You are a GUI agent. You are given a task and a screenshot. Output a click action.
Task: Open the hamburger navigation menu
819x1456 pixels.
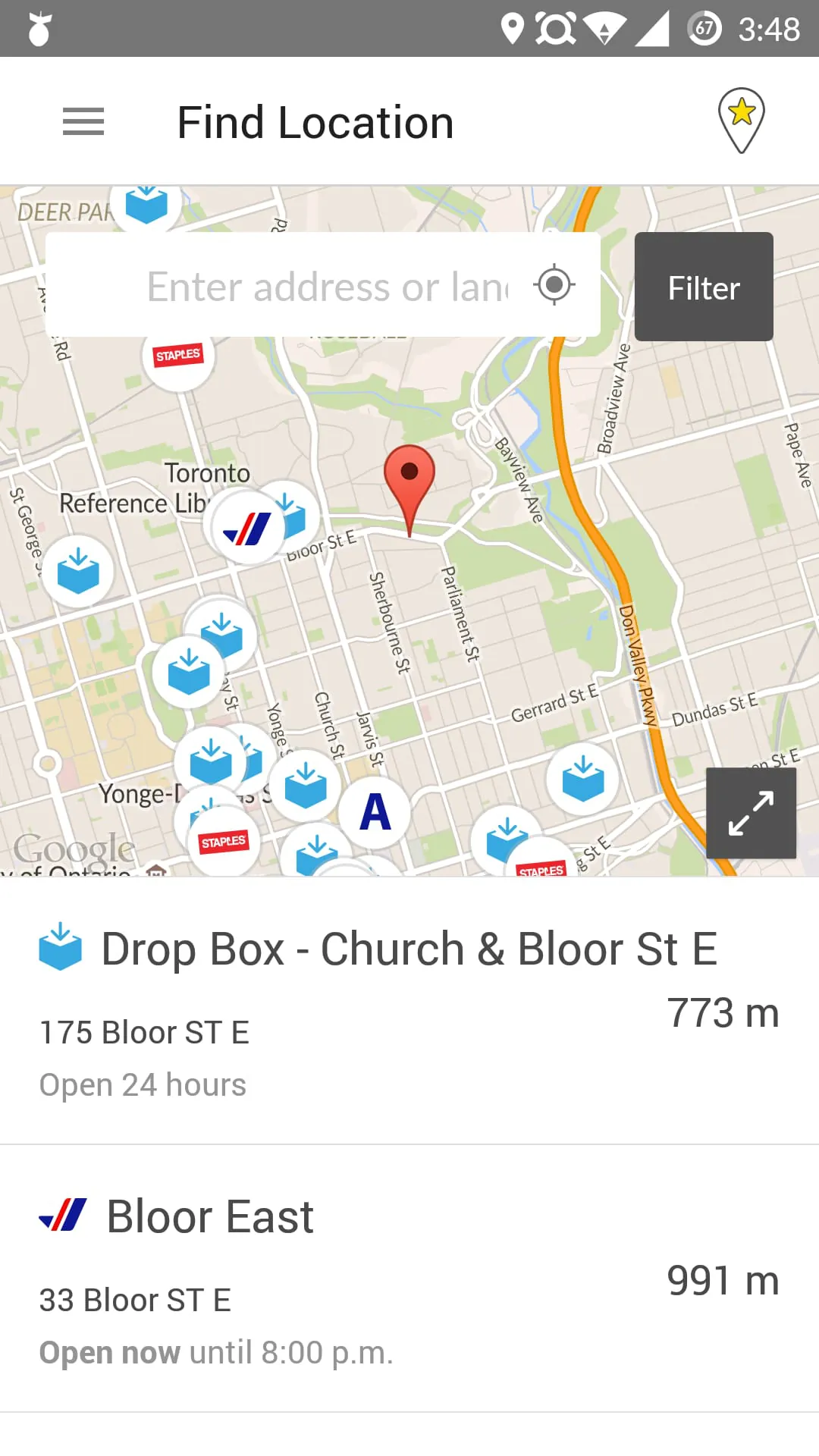(x=83, y=122)
